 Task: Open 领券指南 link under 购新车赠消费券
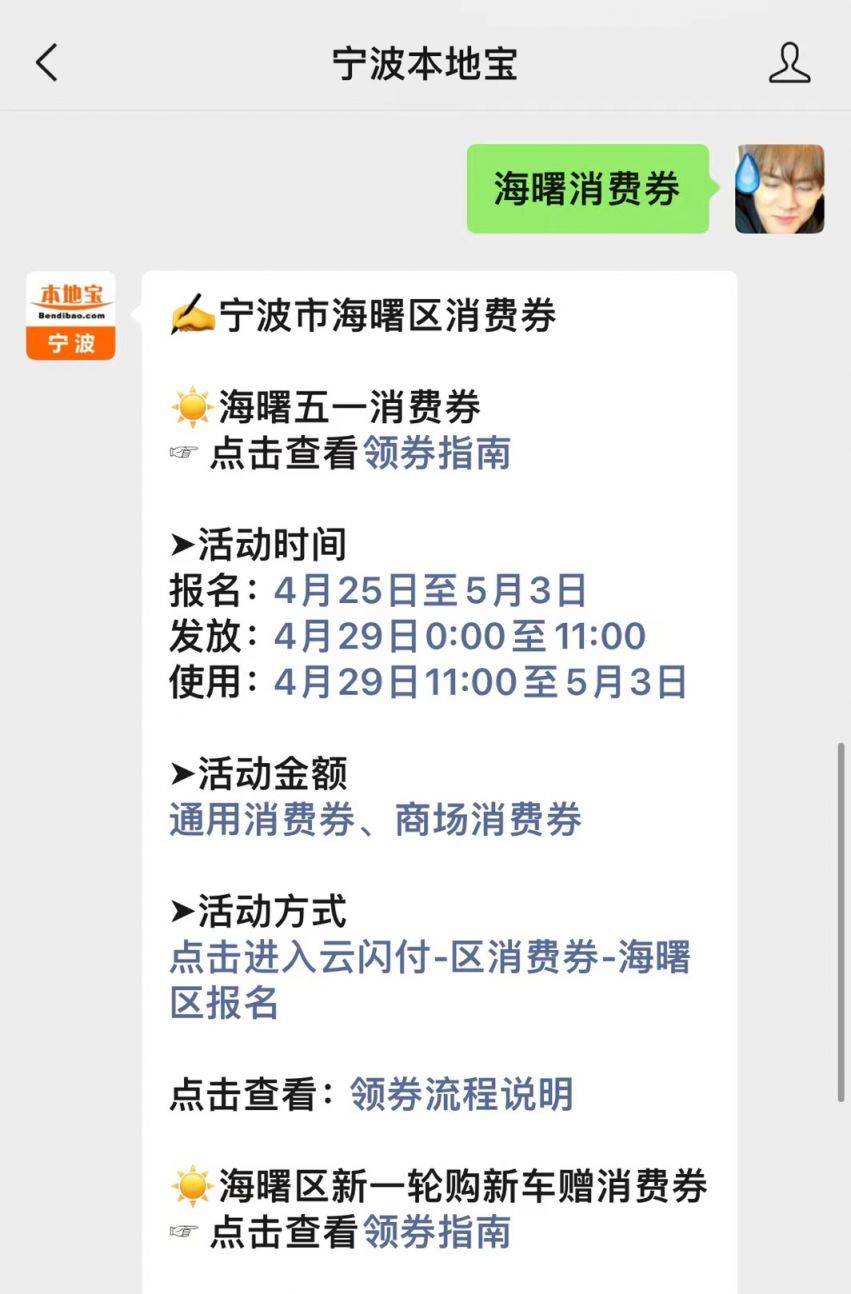coord(436,1232)
